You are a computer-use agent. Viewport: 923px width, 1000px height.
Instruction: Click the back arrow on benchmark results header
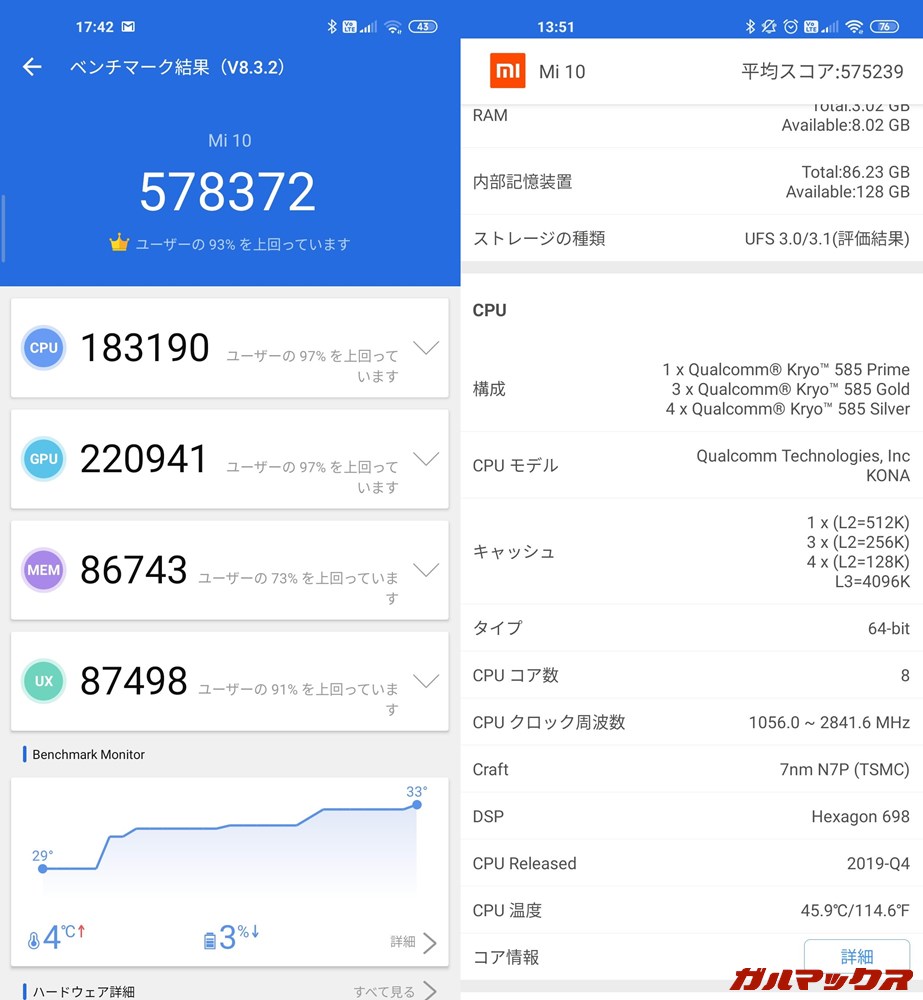pyautogui.click(x=32, y=67)
